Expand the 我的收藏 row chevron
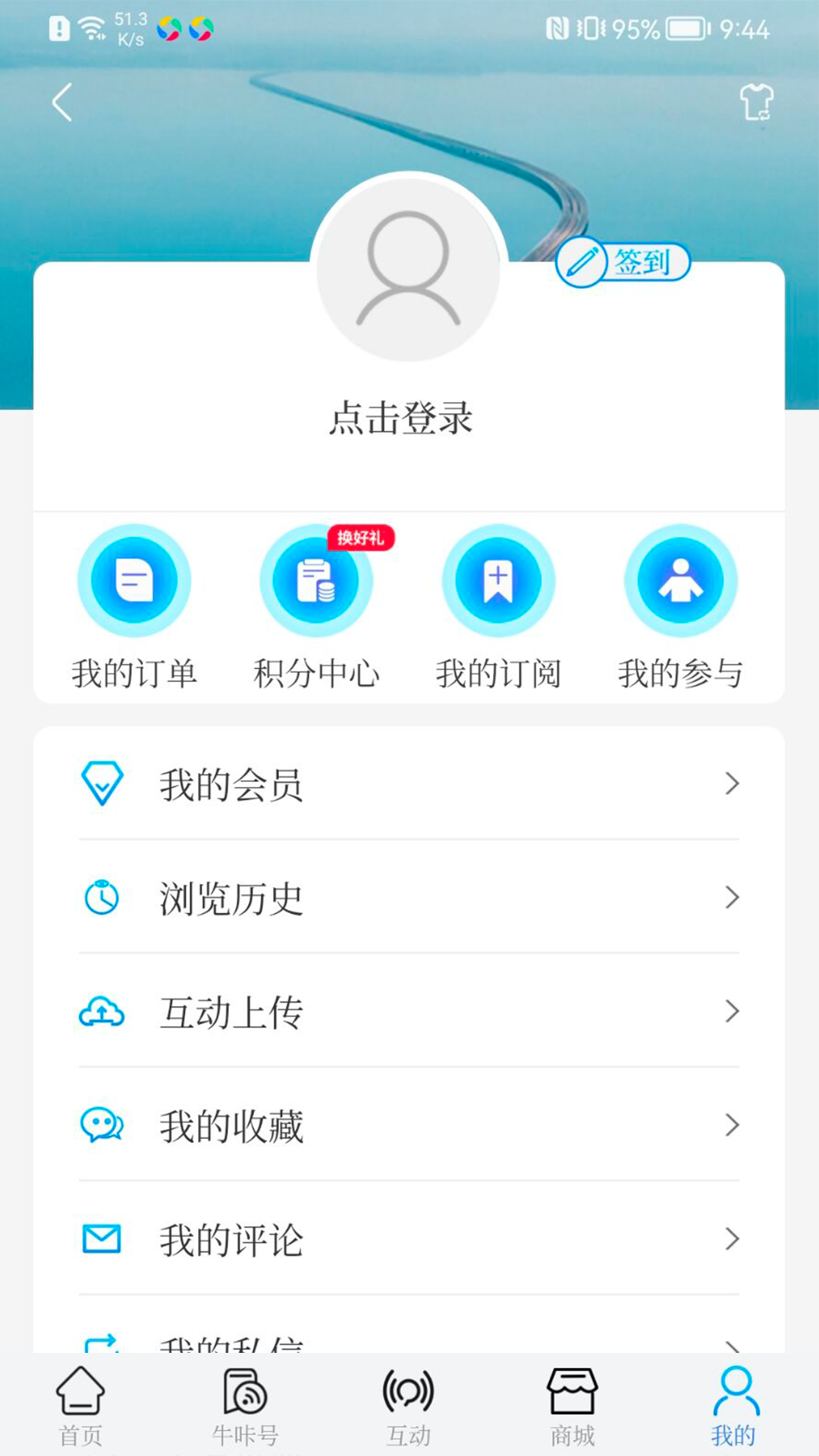Screen dimensions: 819x1456 pyautogui.click(x=730, y=1127)
